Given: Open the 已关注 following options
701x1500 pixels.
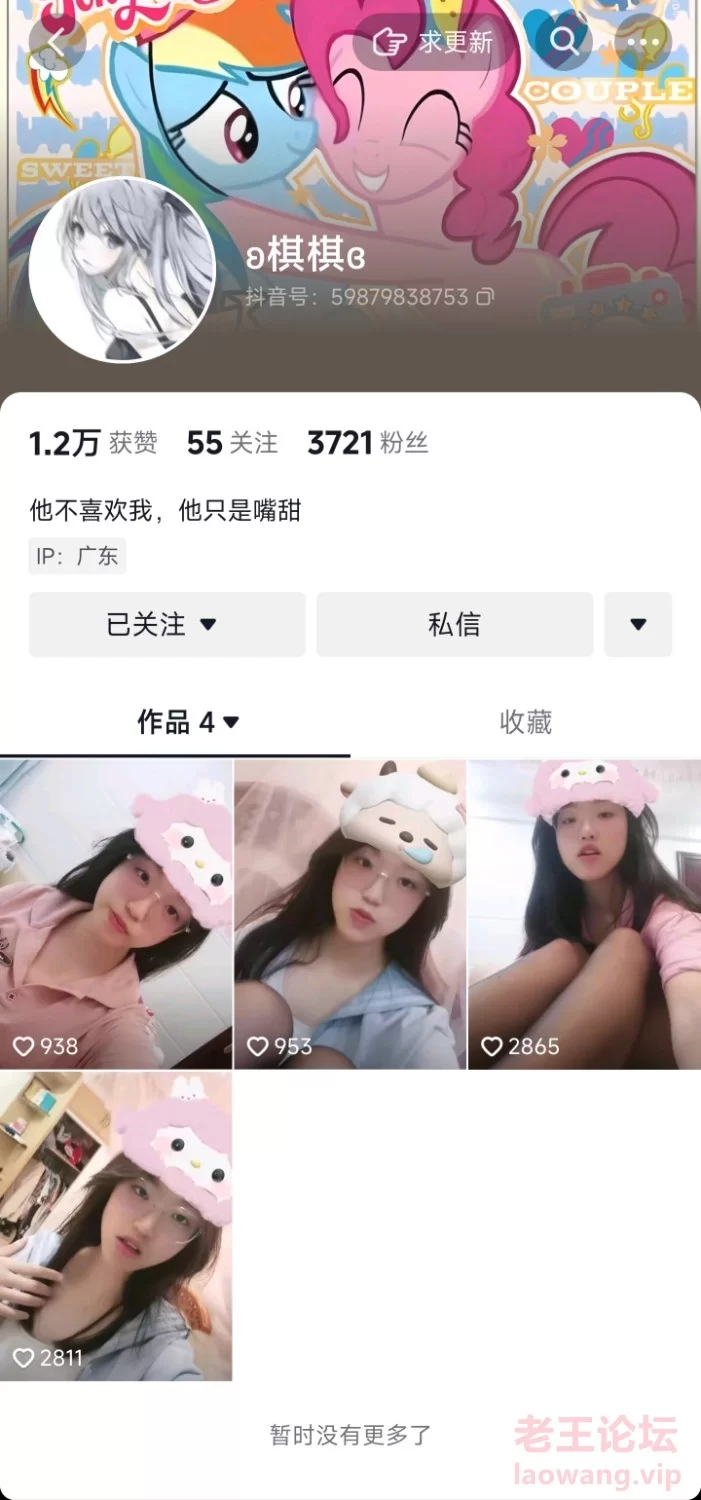Looking at the screenshot, I should click(x=166, y=624).
